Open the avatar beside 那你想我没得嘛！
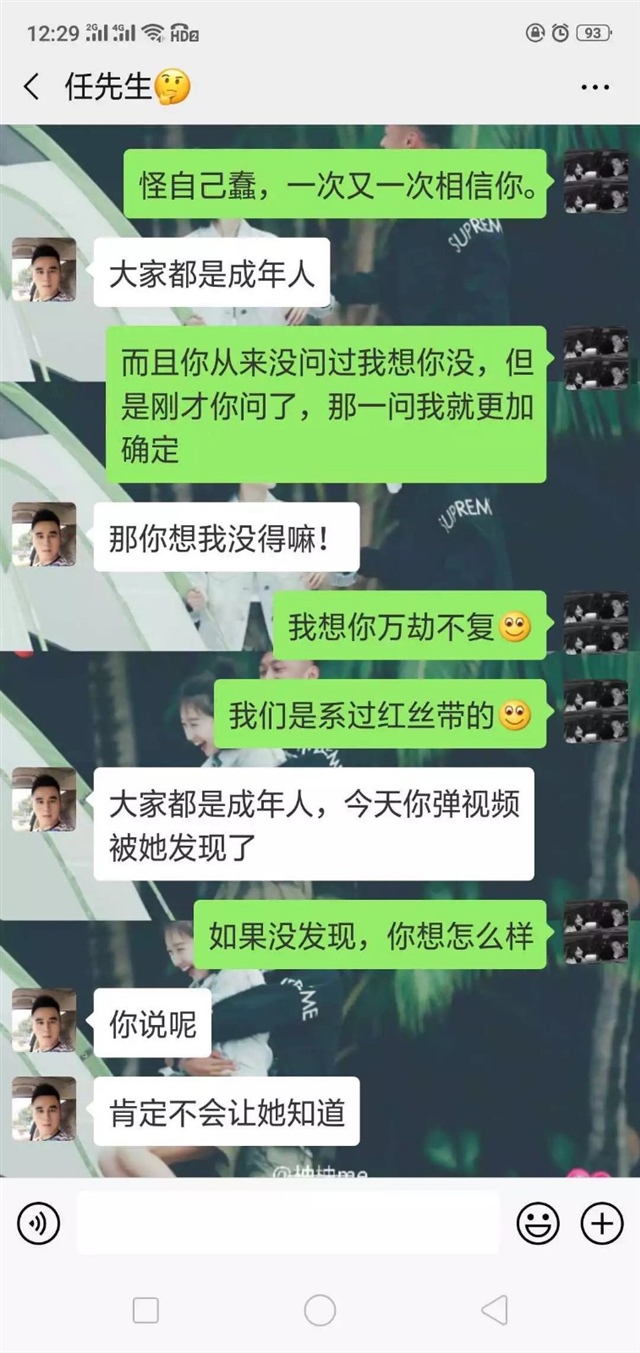 (x=44, y=534)
